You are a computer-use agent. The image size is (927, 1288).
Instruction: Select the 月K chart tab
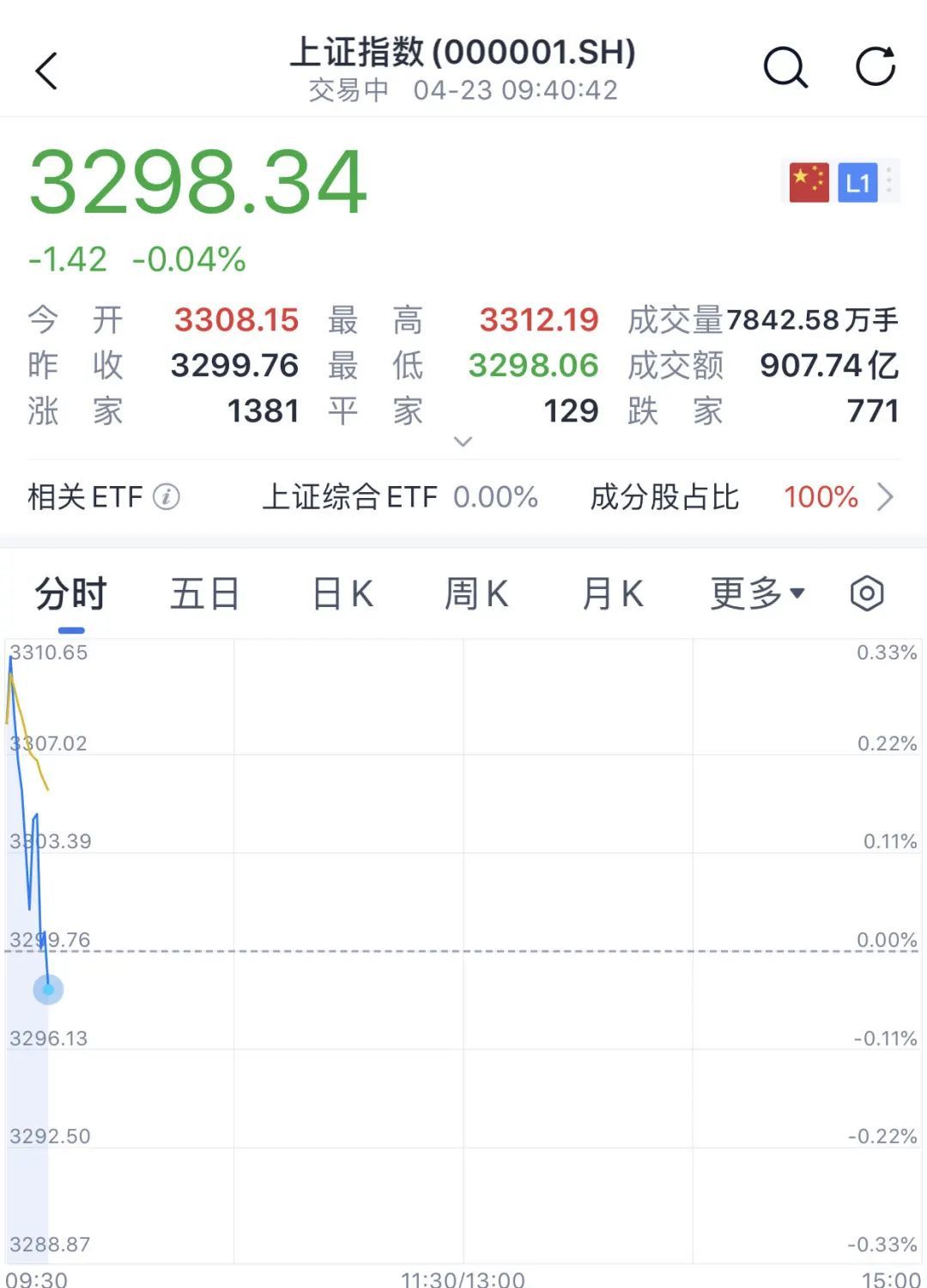click(612, 593)
